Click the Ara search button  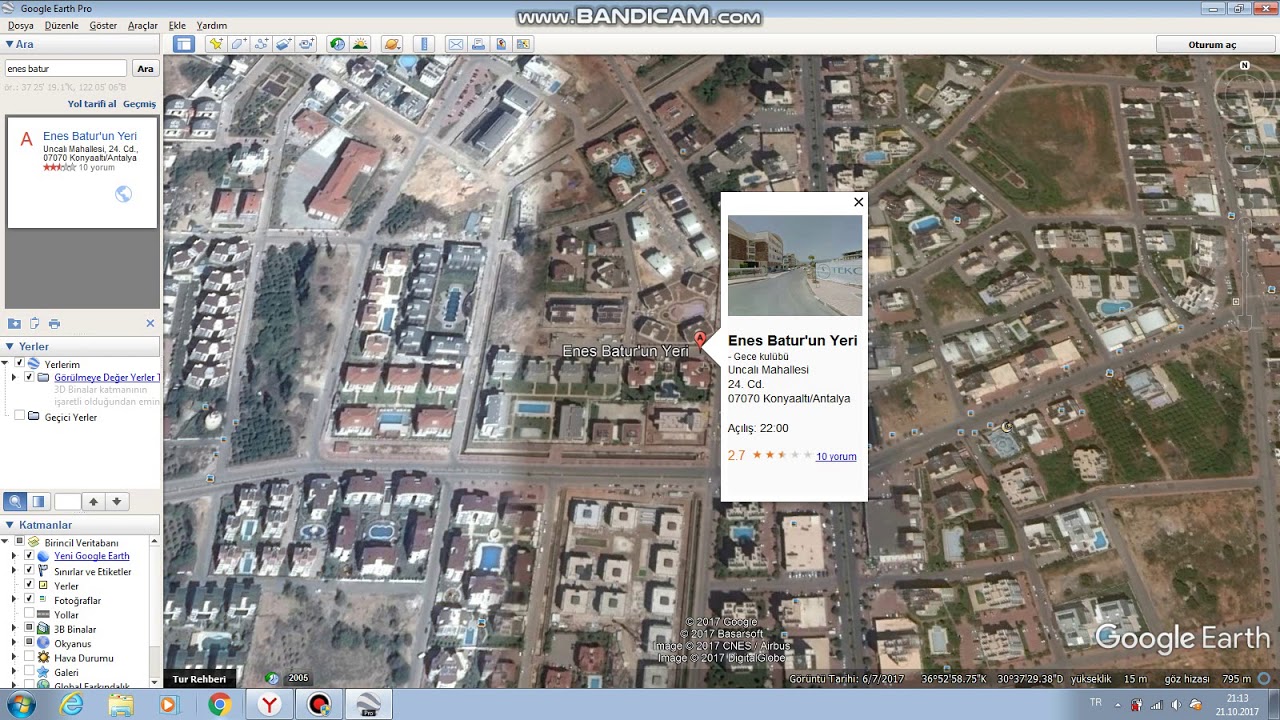(146, 69)
